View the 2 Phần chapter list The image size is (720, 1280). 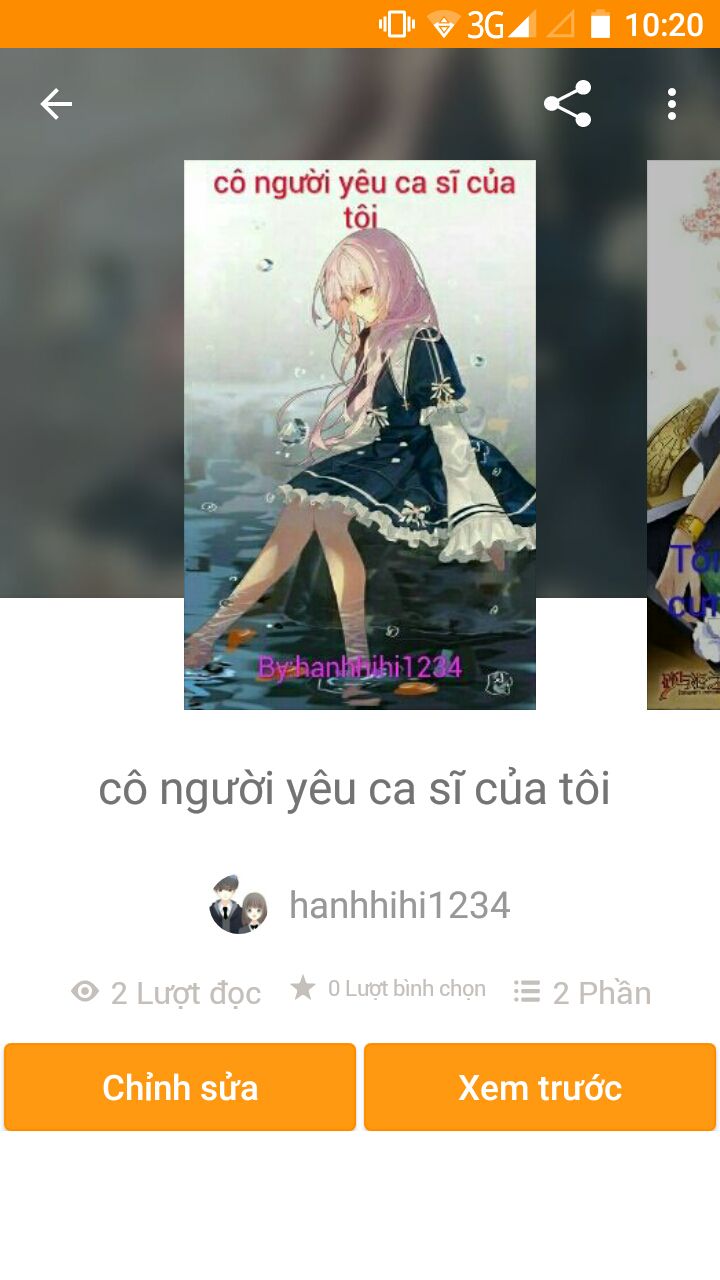(x=582, y=992)
